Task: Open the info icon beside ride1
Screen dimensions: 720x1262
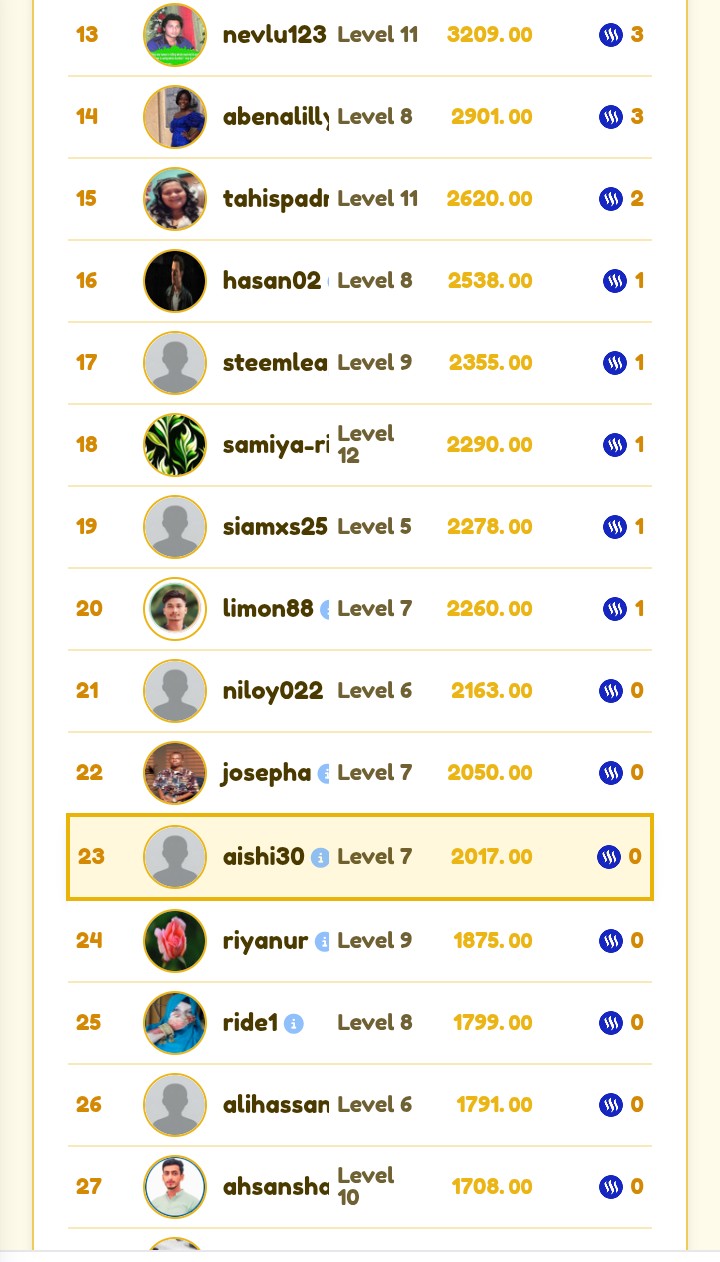Action: pyautogui.click(x=293, y=1024)
